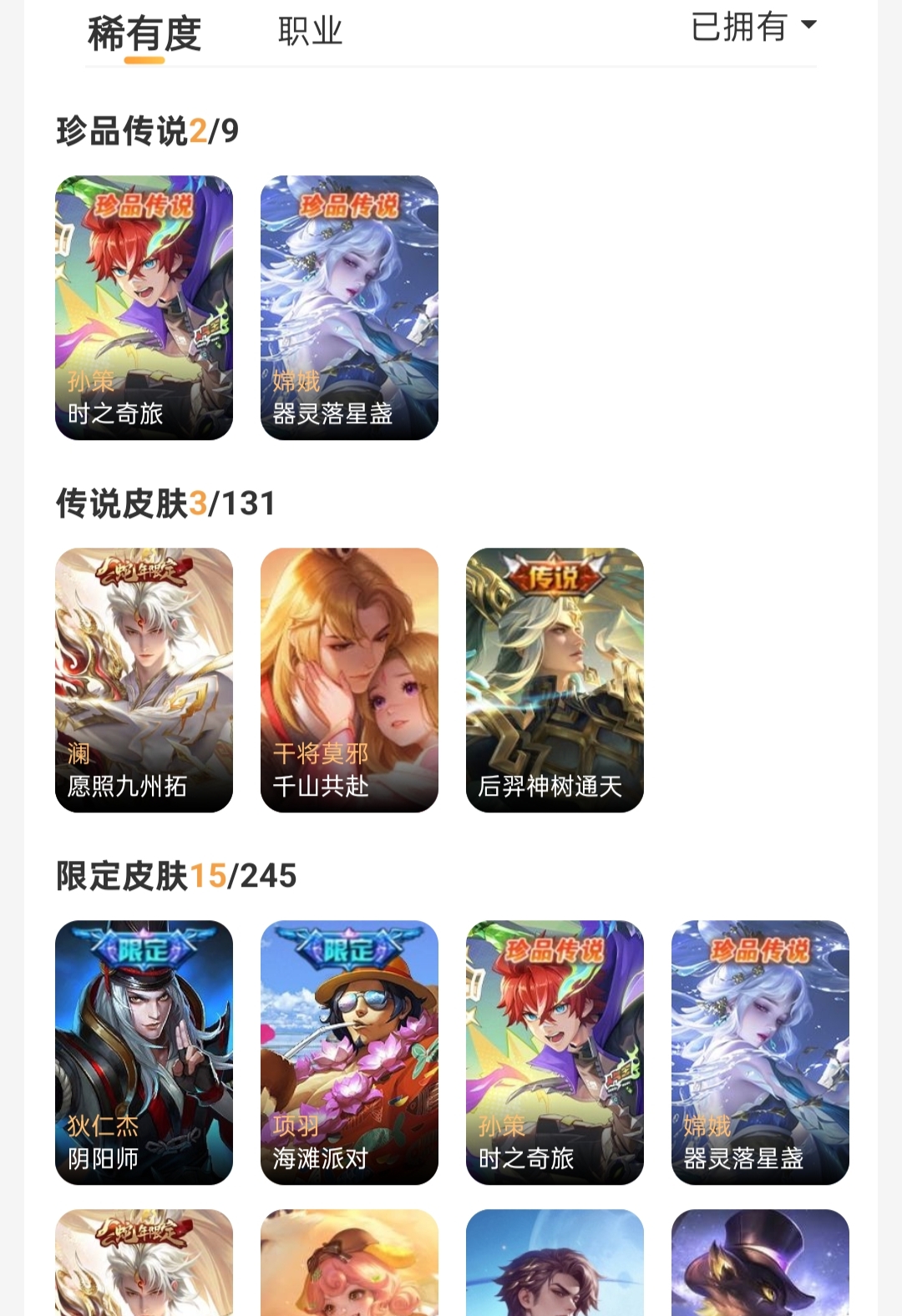The width and height of the screenshot is (902, 1316).
Task: View the 澜 愿照九州拓 skin card
Action: pos(144,680)
